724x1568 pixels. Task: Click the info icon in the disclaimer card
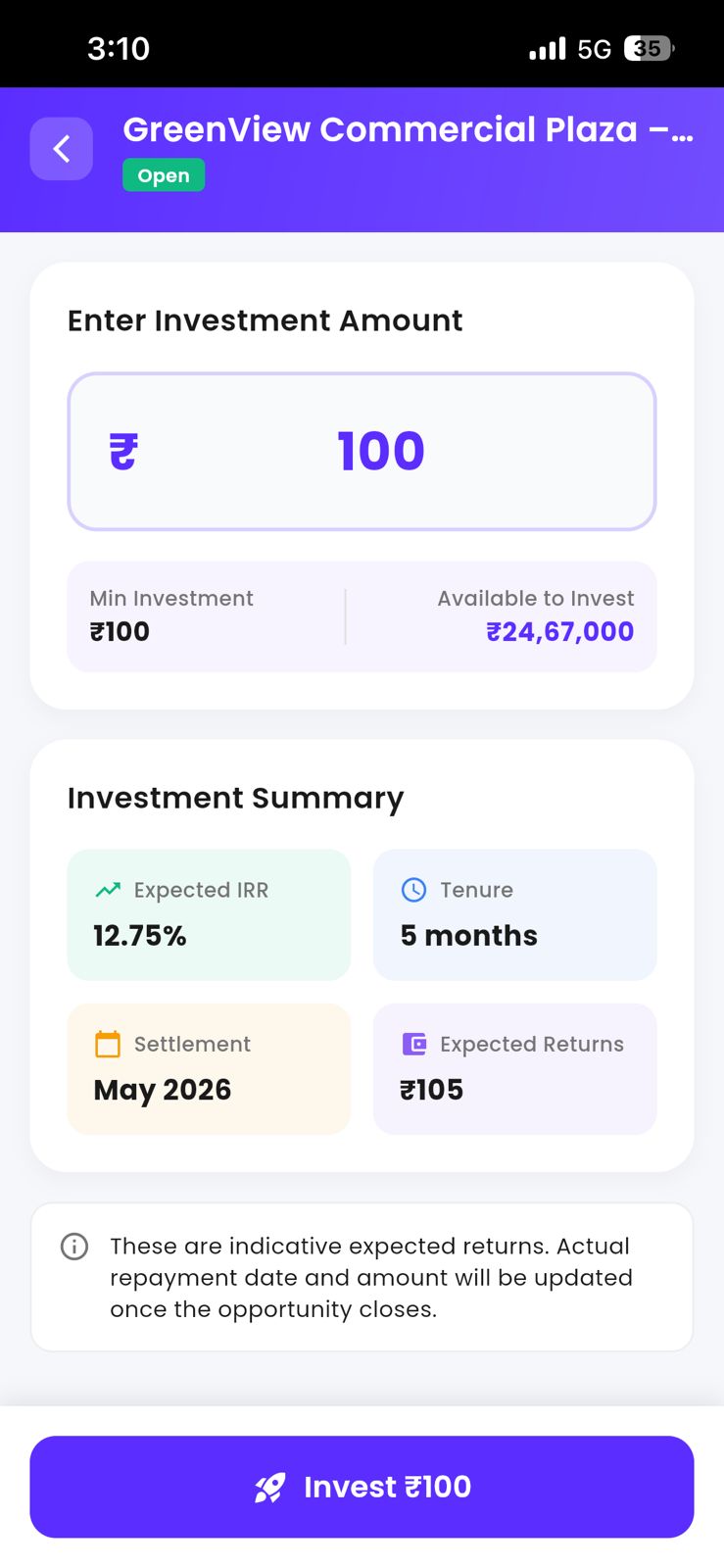coord(74,1247)
